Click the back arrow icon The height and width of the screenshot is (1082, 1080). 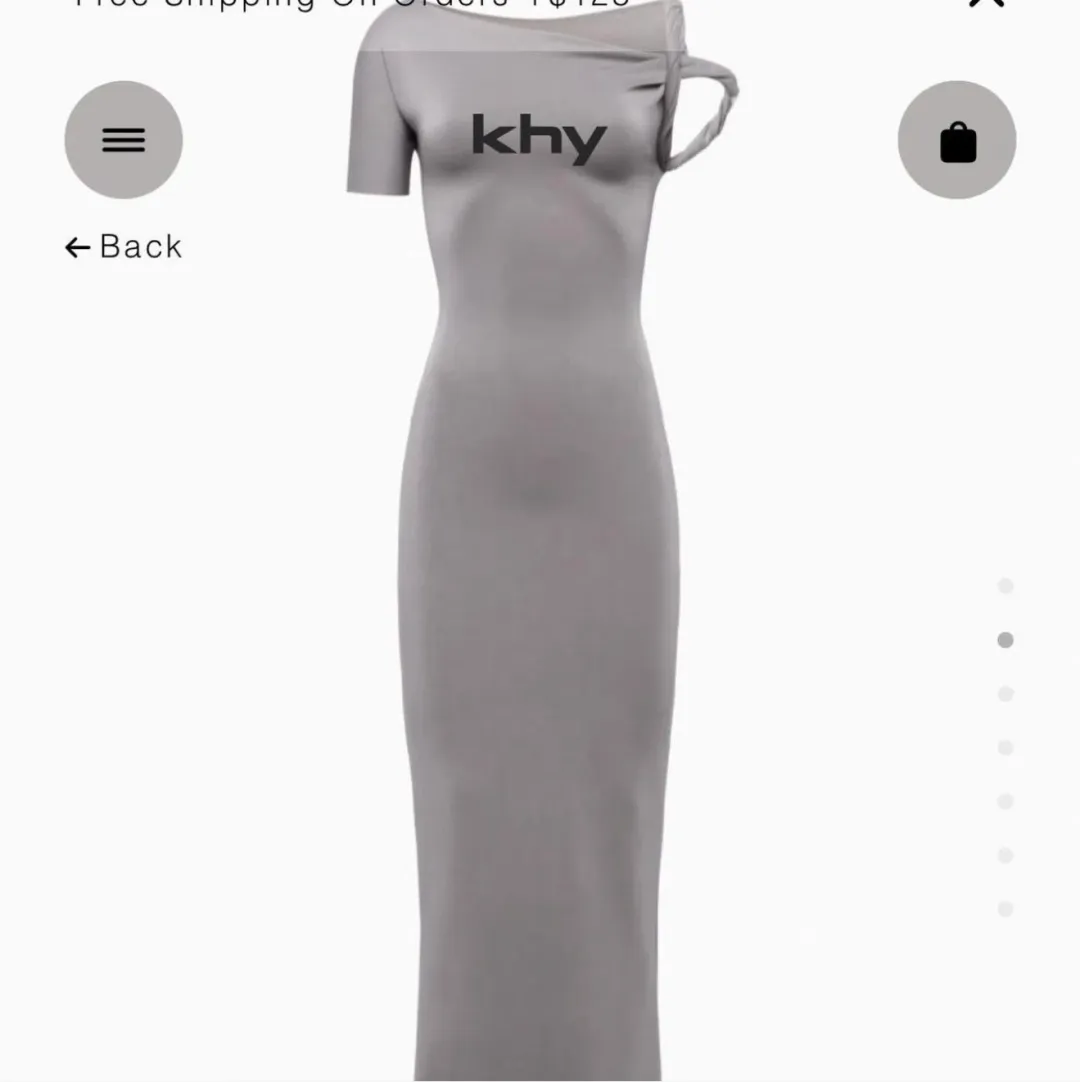(76, 246)
